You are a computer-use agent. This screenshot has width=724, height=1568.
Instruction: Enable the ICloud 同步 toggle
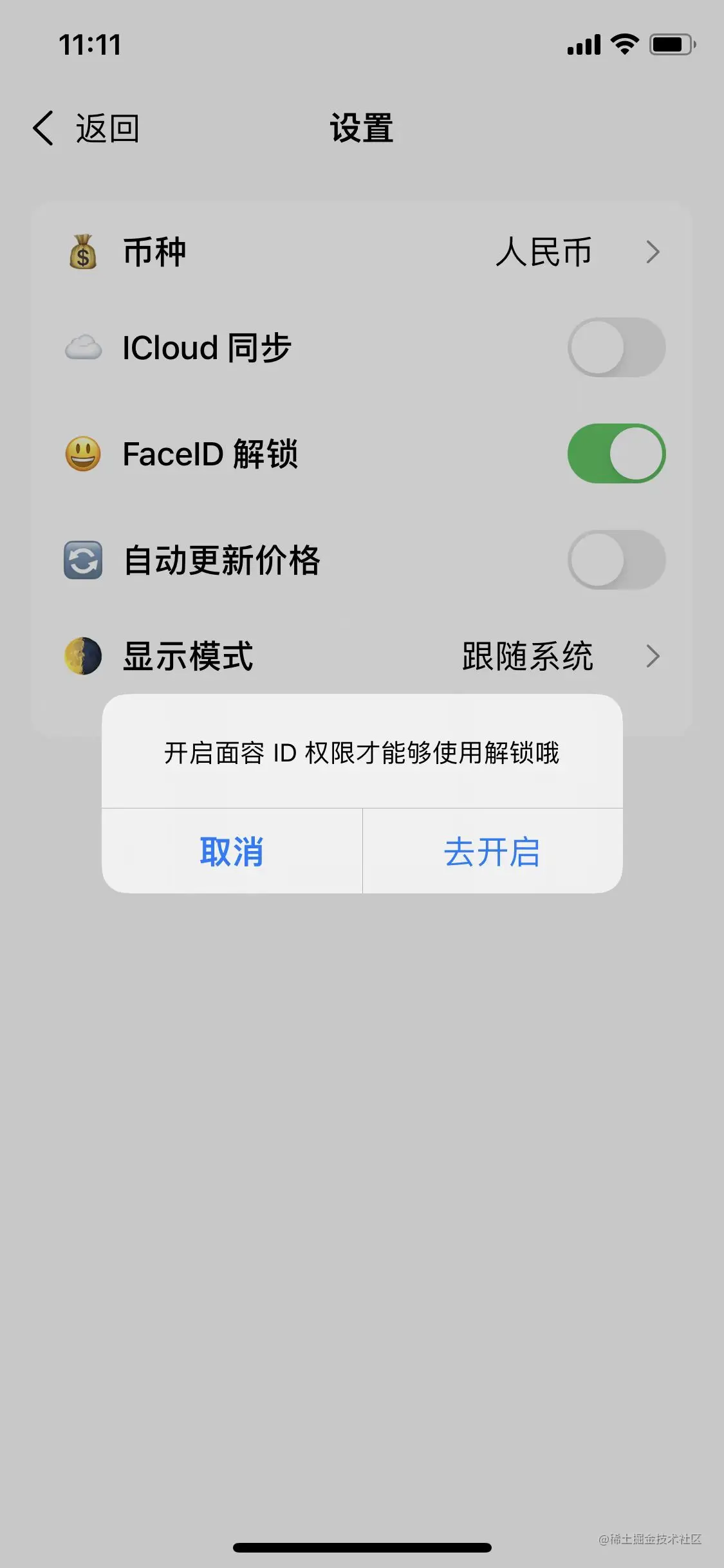pos(617,348)
